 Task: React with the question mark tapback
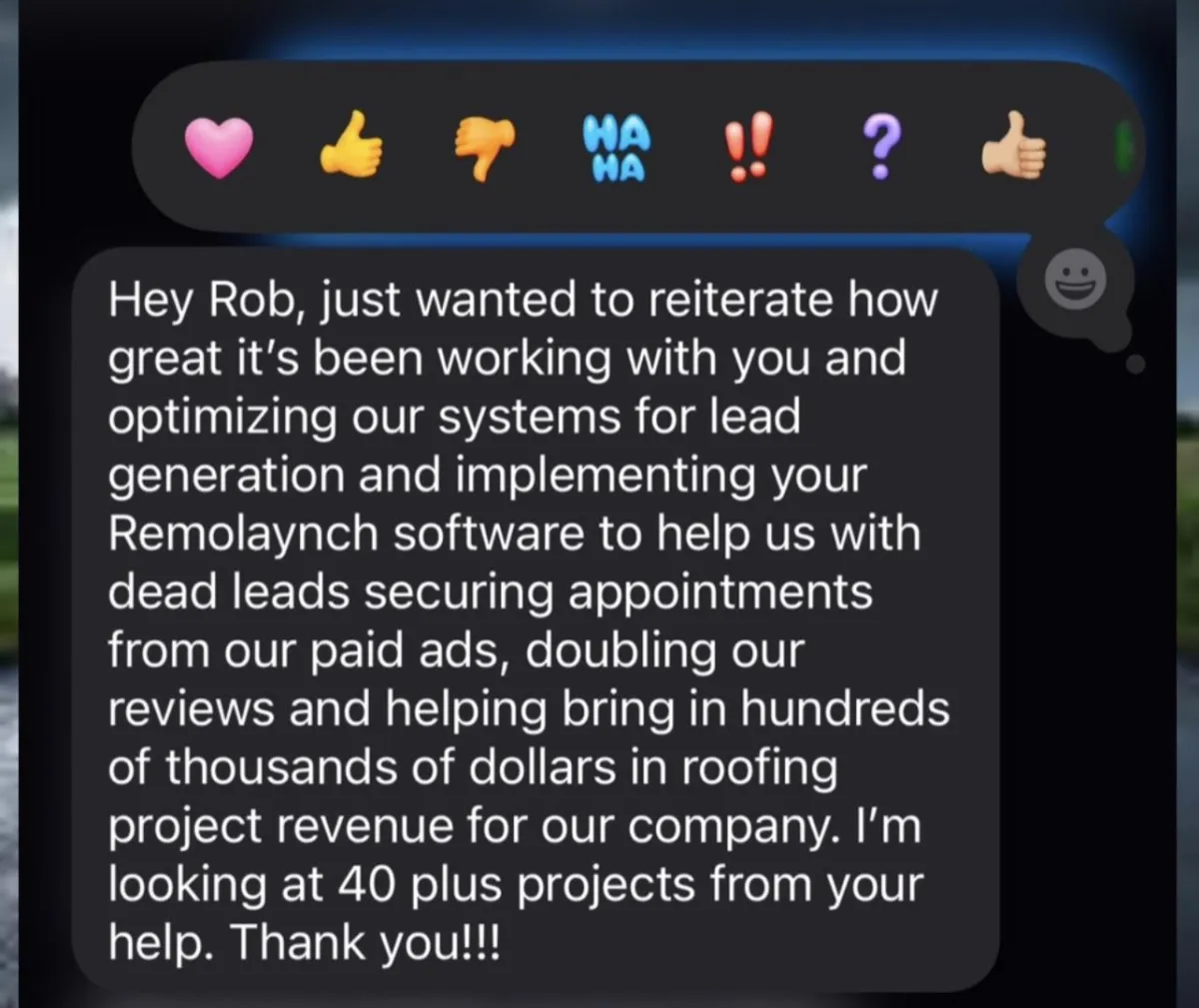[x=880, y=146]
